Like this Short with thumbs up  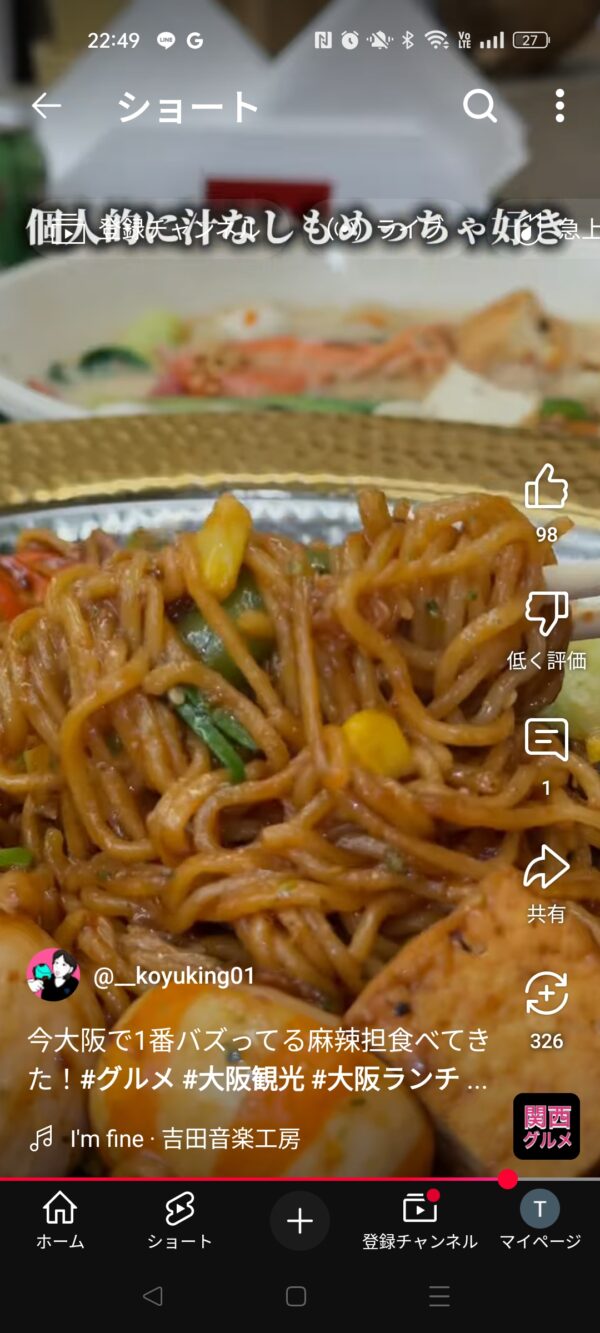546,488
